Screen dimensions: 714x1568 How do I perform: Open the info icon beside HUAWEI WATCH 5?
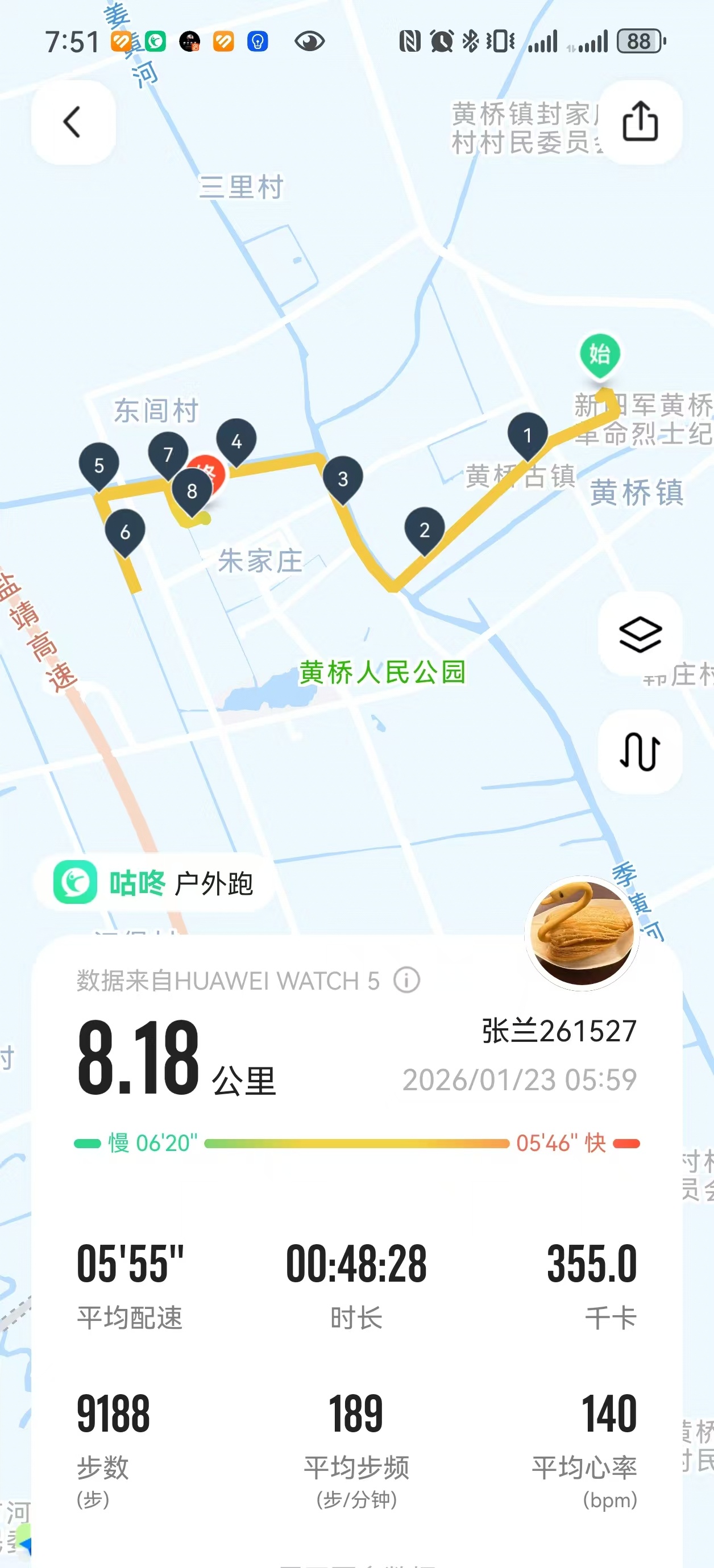(x=406, y=981)
